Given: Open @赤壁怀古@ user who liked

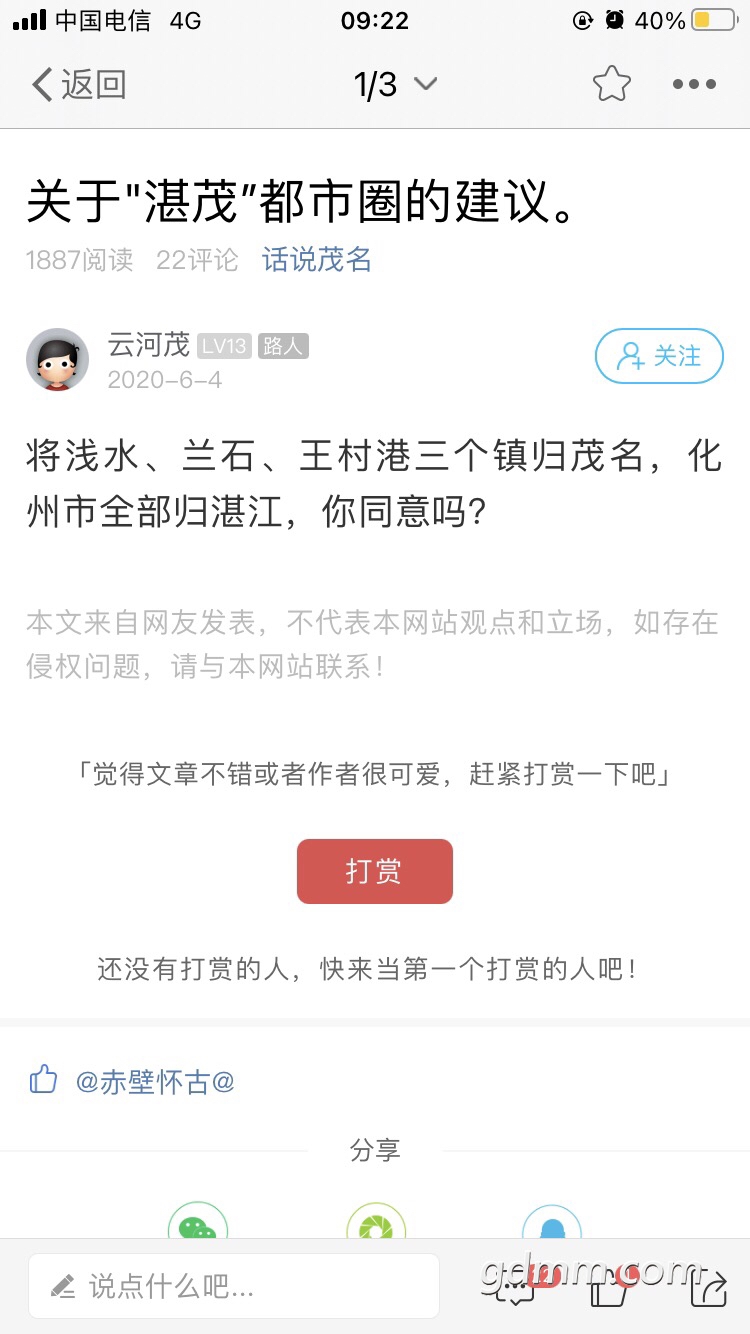Looking at the screenshot, I should pos(155,1081).
